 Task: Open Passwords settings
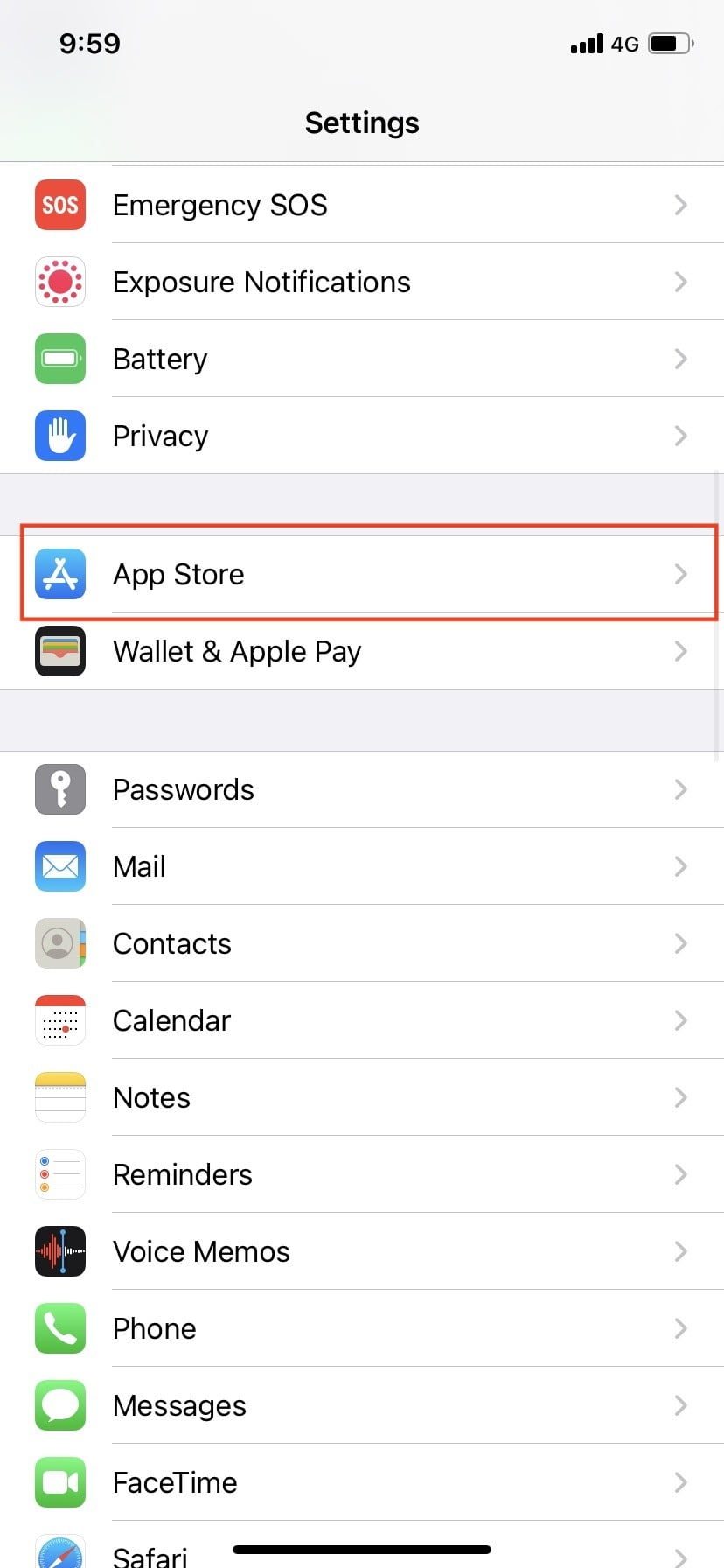(362, 789)
